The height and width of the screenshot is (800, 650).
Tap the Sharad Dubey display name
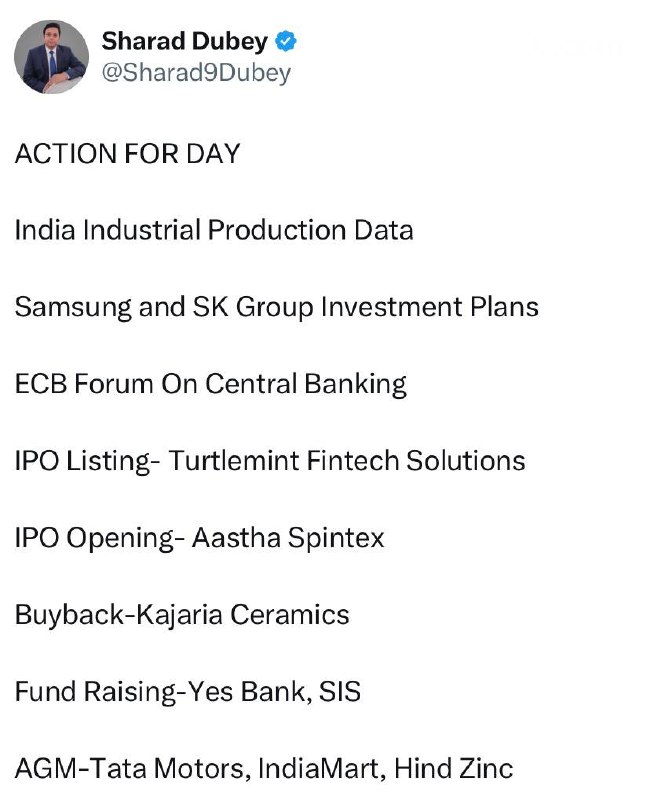tap(185, 41)
